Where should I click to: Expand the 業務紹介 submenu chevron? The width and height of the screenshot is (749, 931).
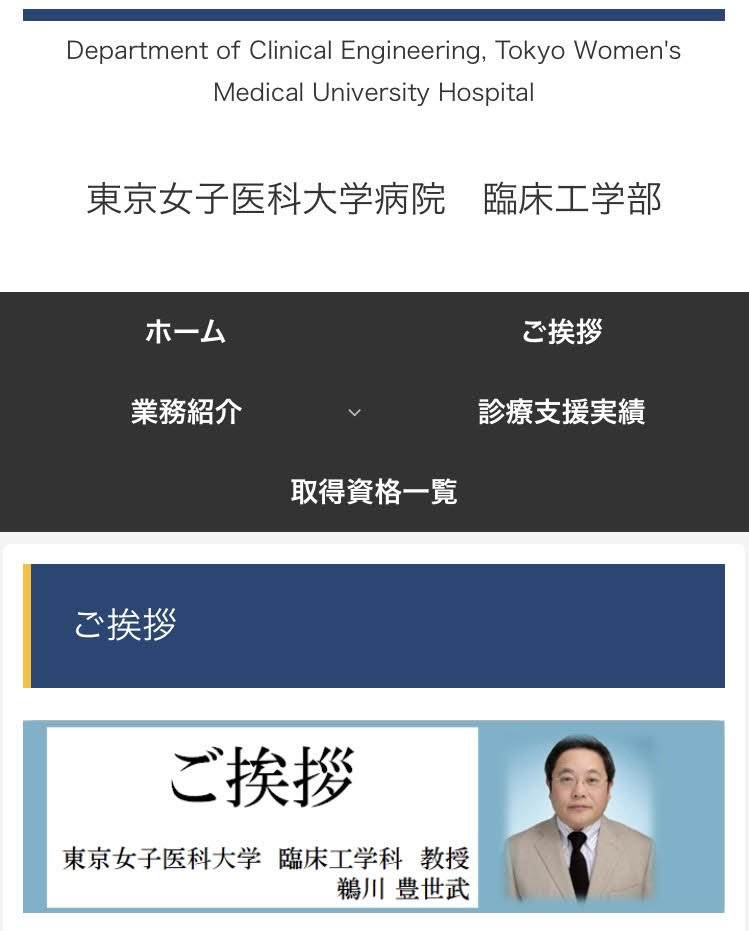click(x=354, y=412)
